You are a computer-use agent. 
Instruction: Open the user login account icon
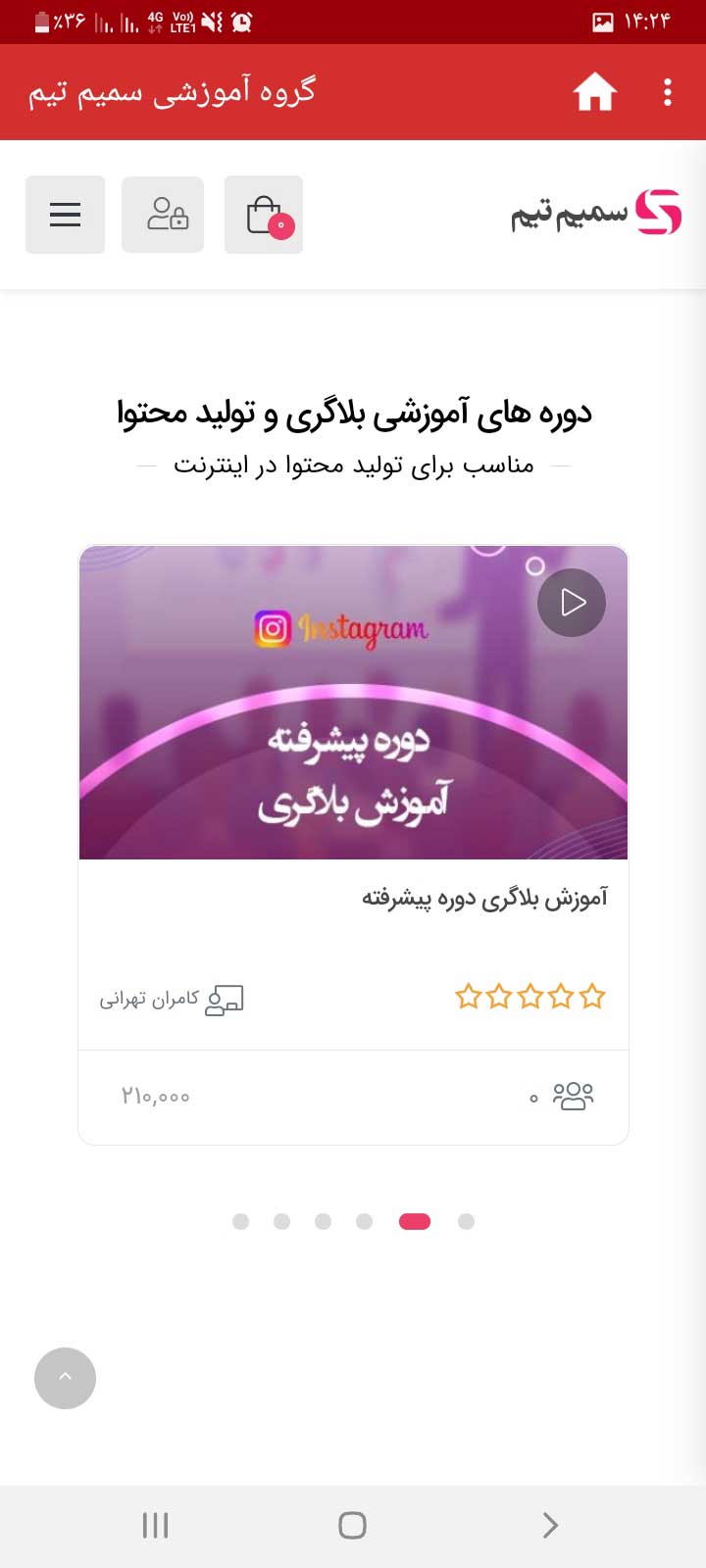(x=163, y=215)
